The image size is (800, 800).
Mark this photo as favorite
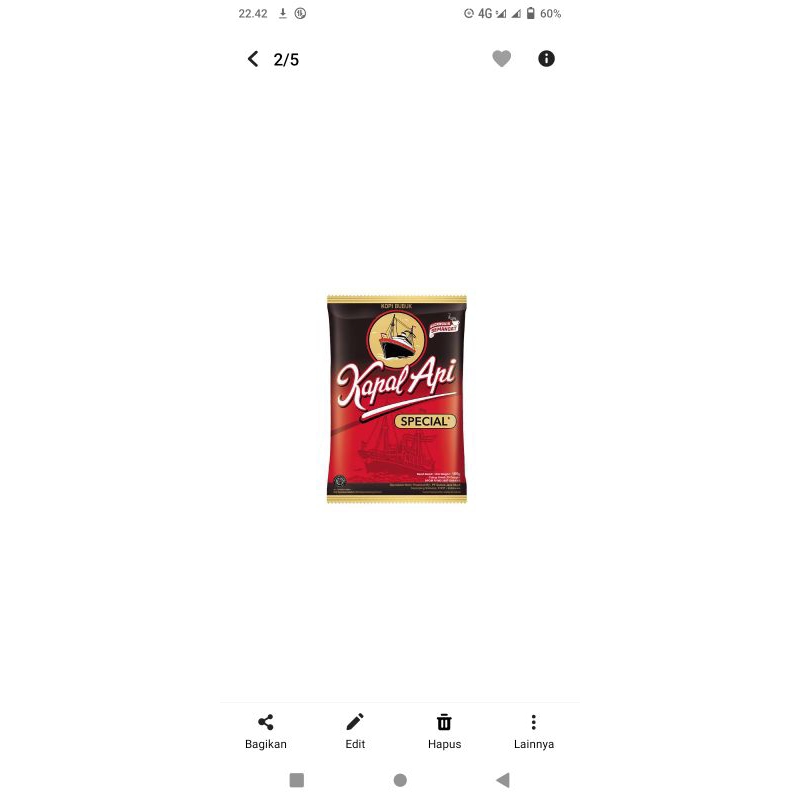pyautogui.click(x=502, y=59)
